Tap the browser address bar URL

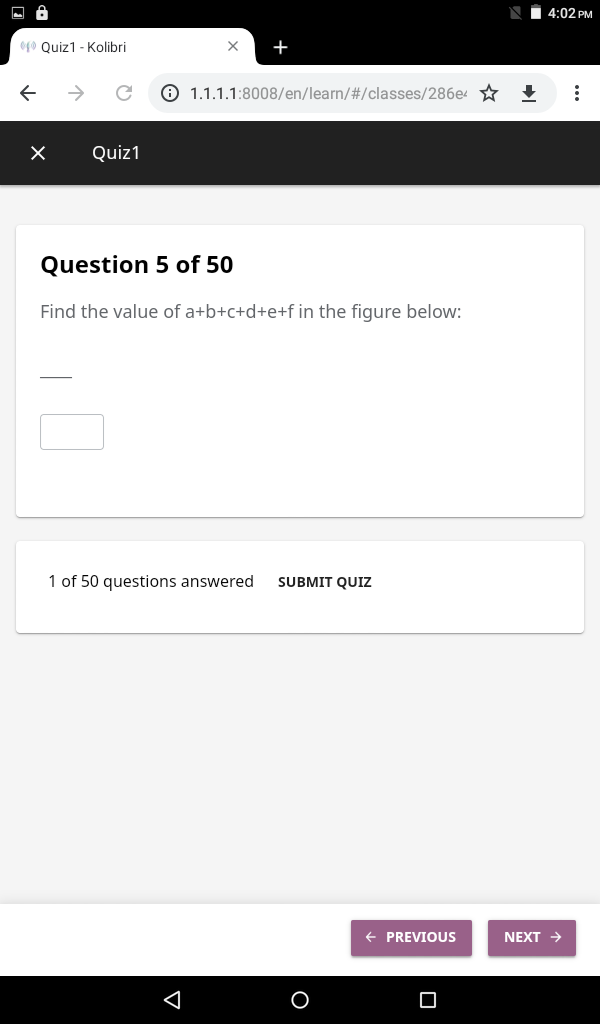pyautogui.click(x=328, y=93)
